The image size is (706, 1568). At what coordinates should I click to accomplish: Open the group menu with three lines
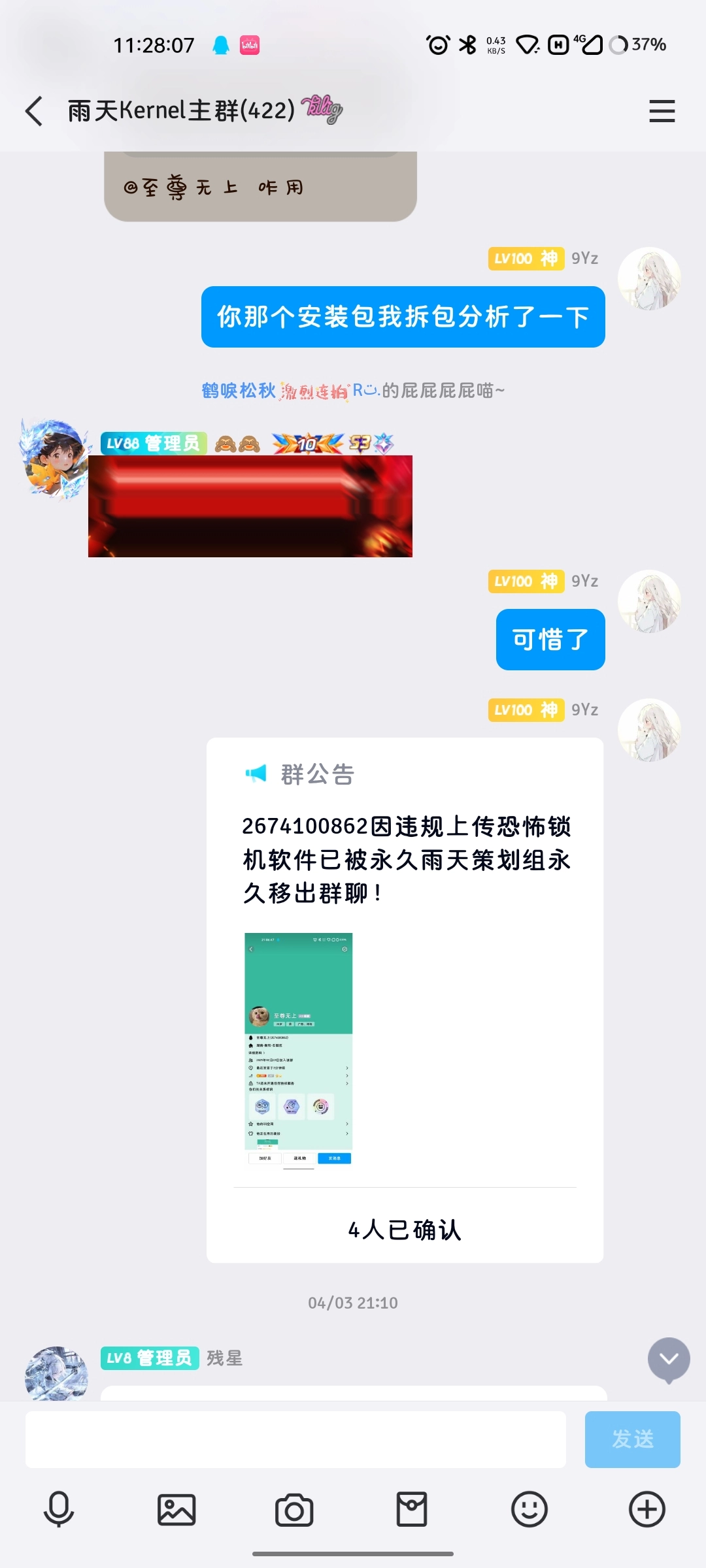[662, 111]
